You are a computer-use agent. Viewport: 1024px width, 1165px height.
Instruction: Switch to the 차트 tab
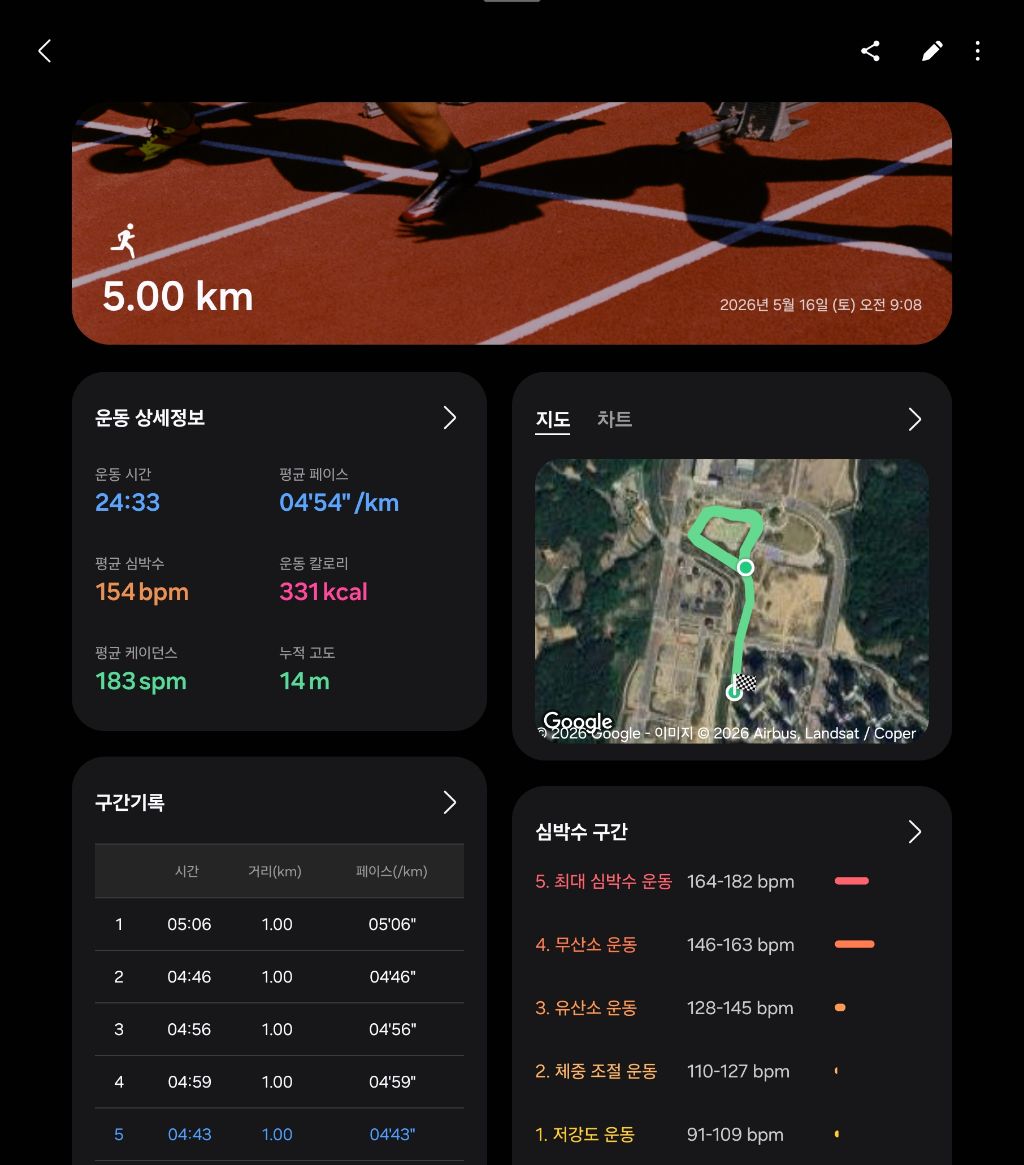click(614, 419)
